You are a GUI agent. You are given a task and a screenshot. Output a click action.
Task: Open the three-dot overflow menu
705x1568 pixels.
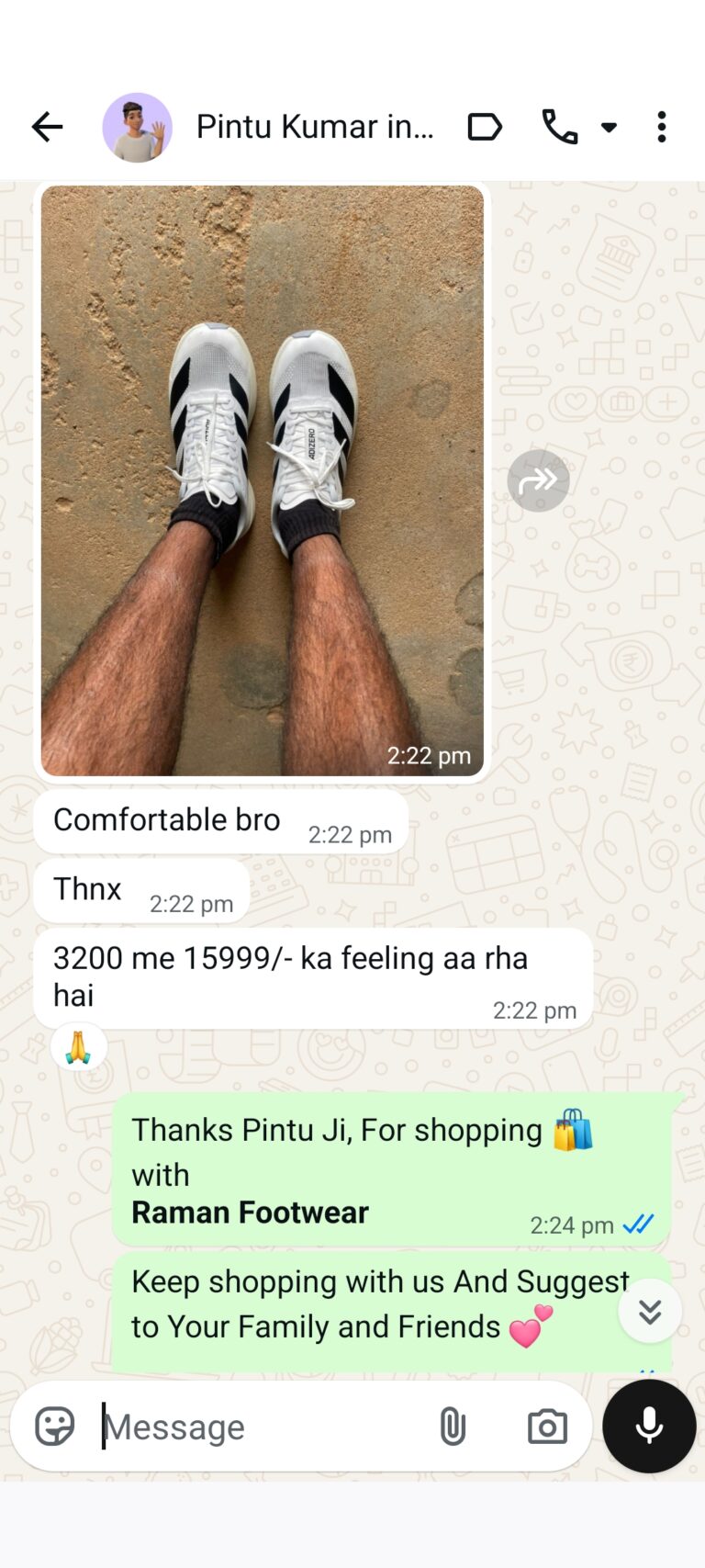(x=661, y=127)
